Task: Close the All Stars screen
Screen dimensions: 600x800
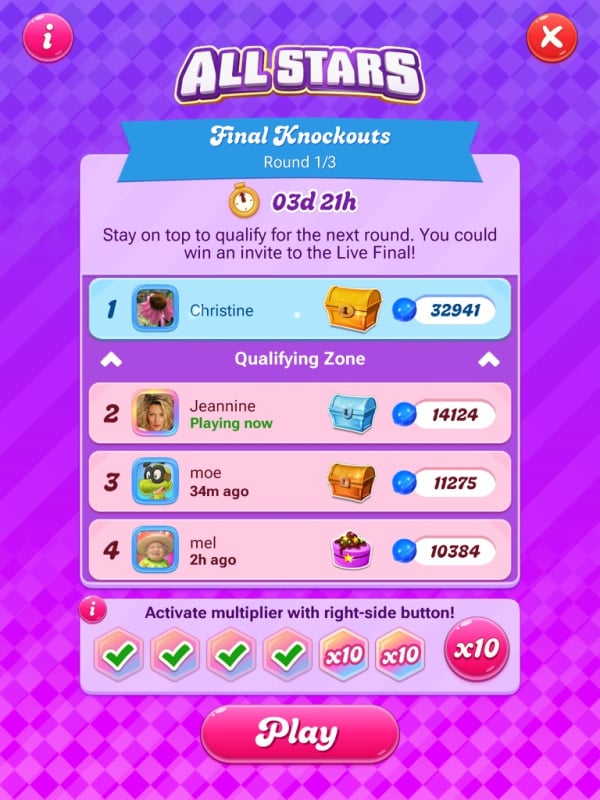Action: tap(551, 39)
